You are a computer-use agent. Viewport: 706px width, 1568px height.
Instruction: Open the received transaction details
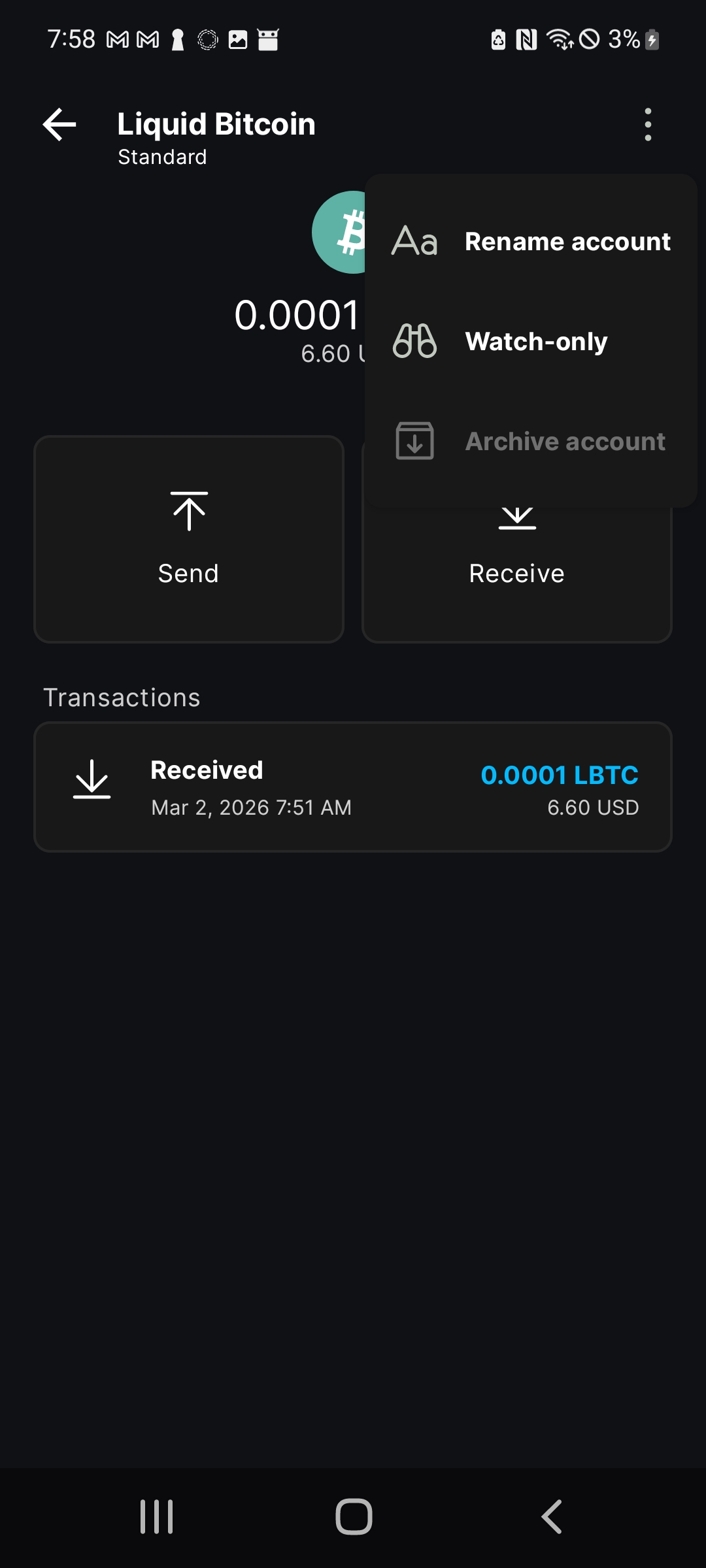click(x=353, y=786)
